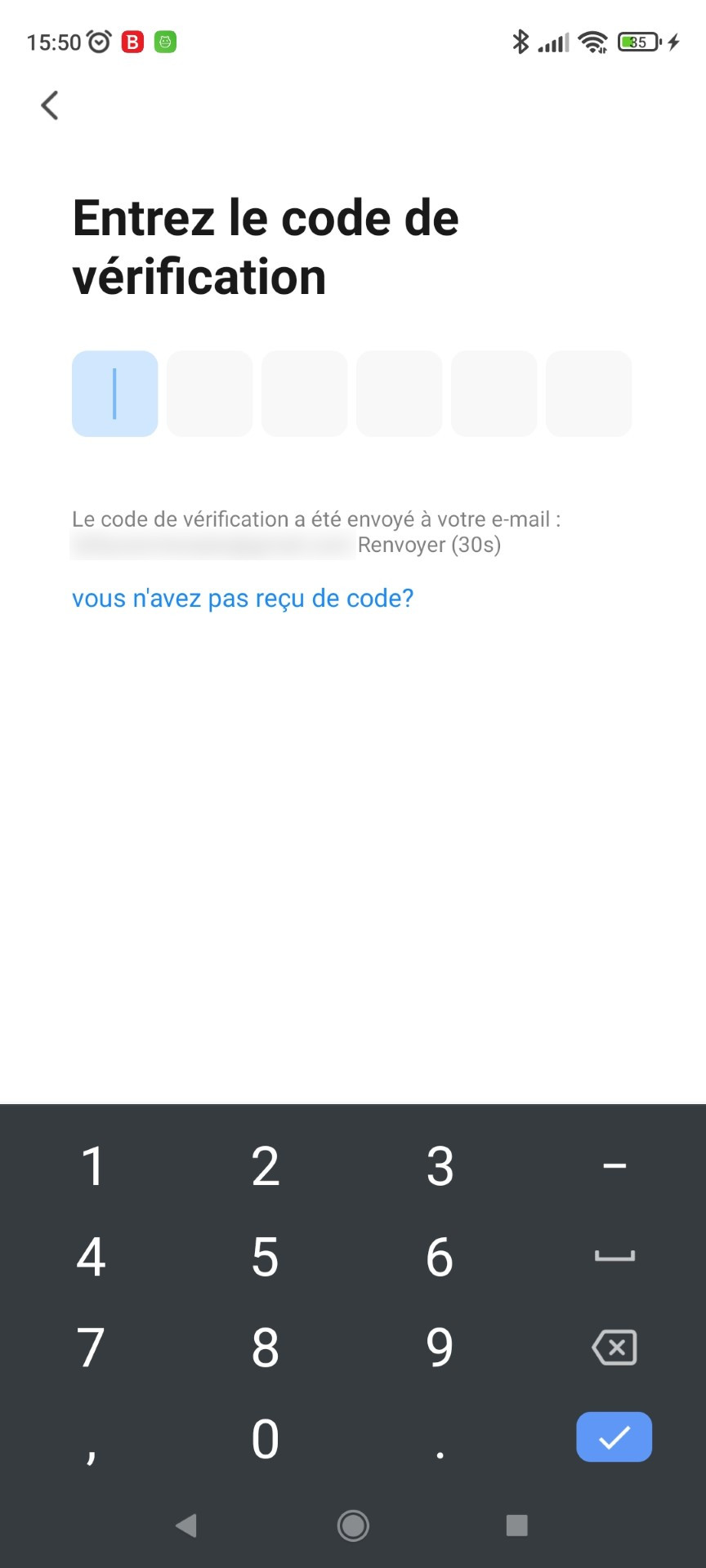Open 'vous n'avez pas reçu de code?' link

(243, 598)
